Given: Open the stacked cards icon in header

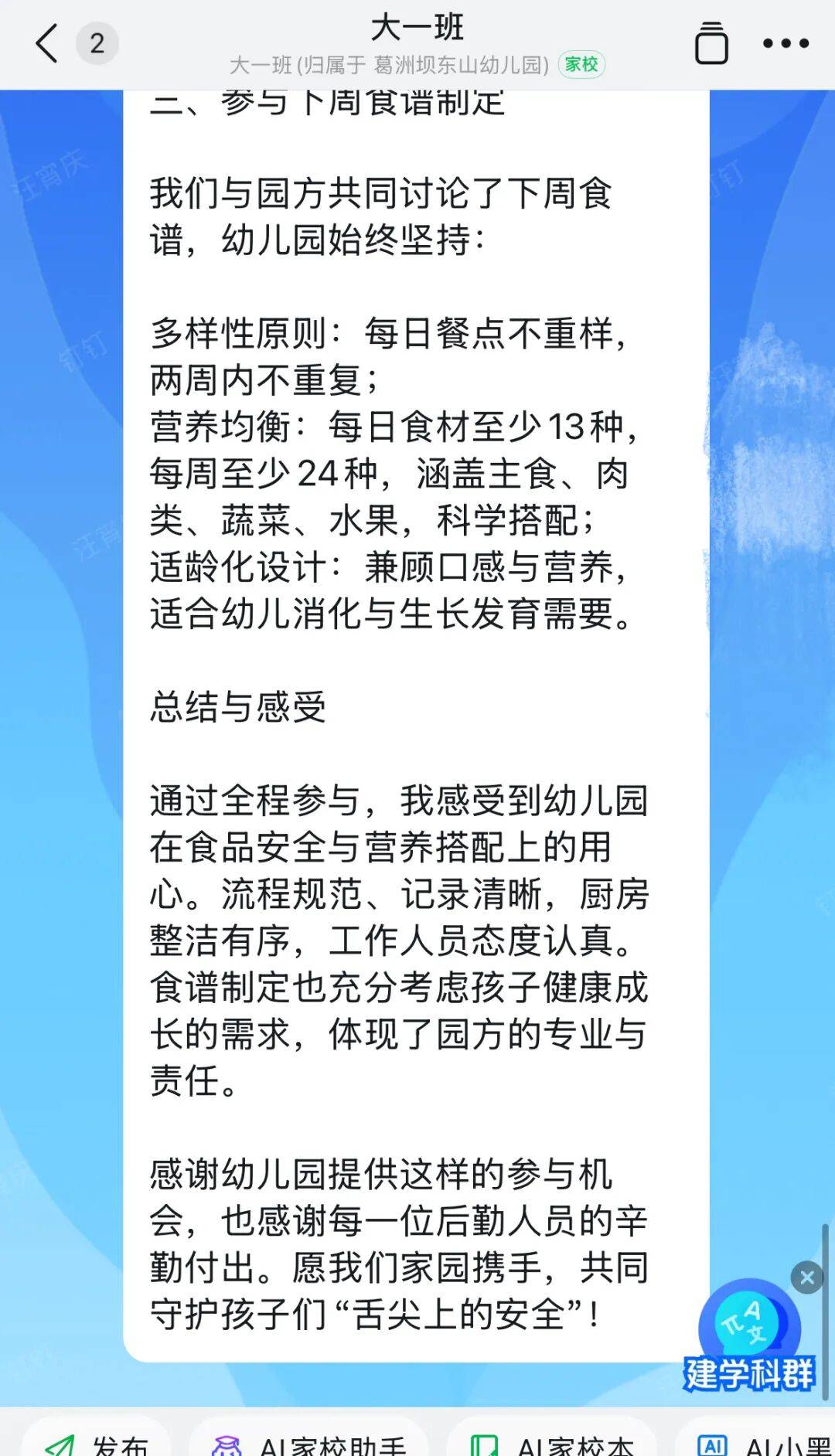Looking at the screenshot, I should click(711, 44).
